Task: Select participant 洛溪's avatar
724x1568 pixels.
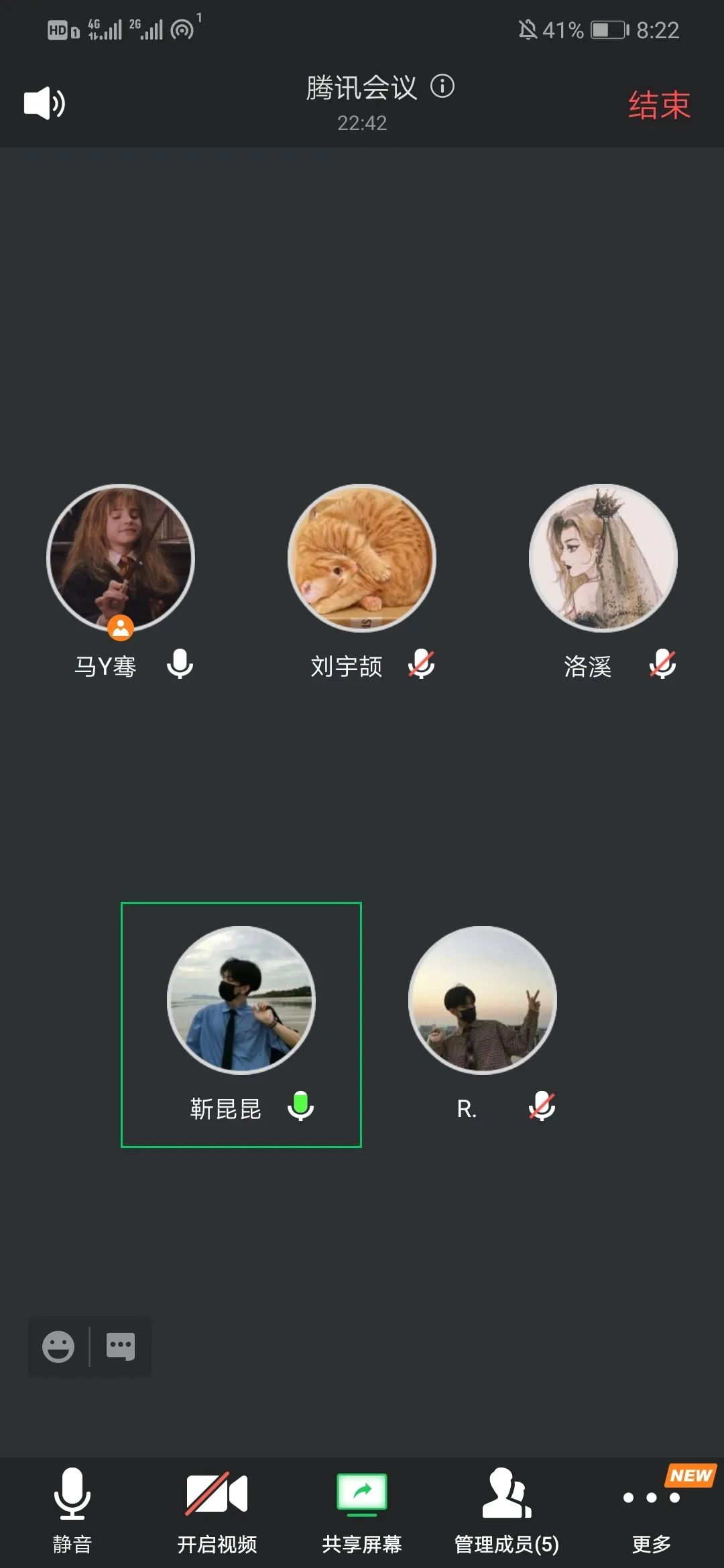Action: click(603, 558)
